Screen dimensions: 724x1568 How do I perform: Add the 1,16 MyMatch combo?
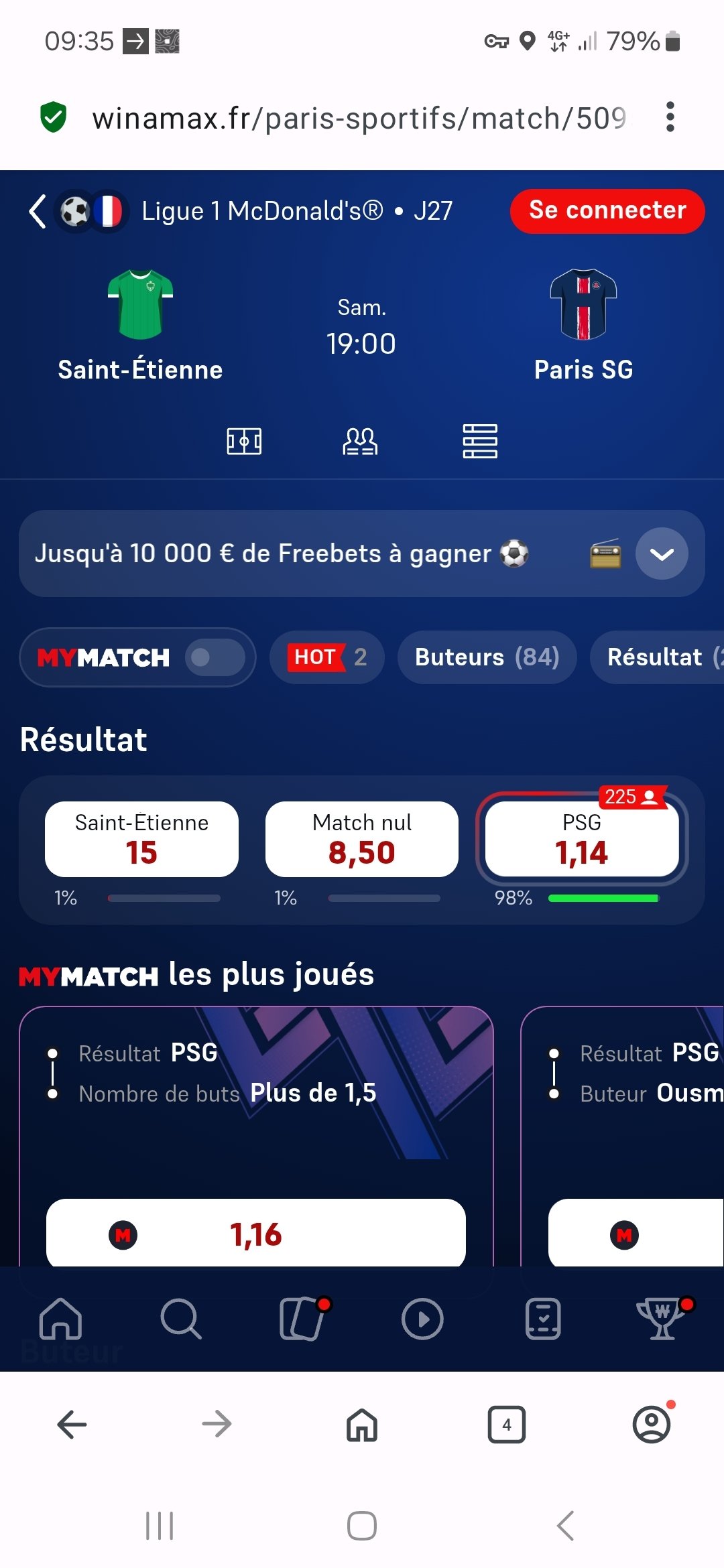[256, 1233]
